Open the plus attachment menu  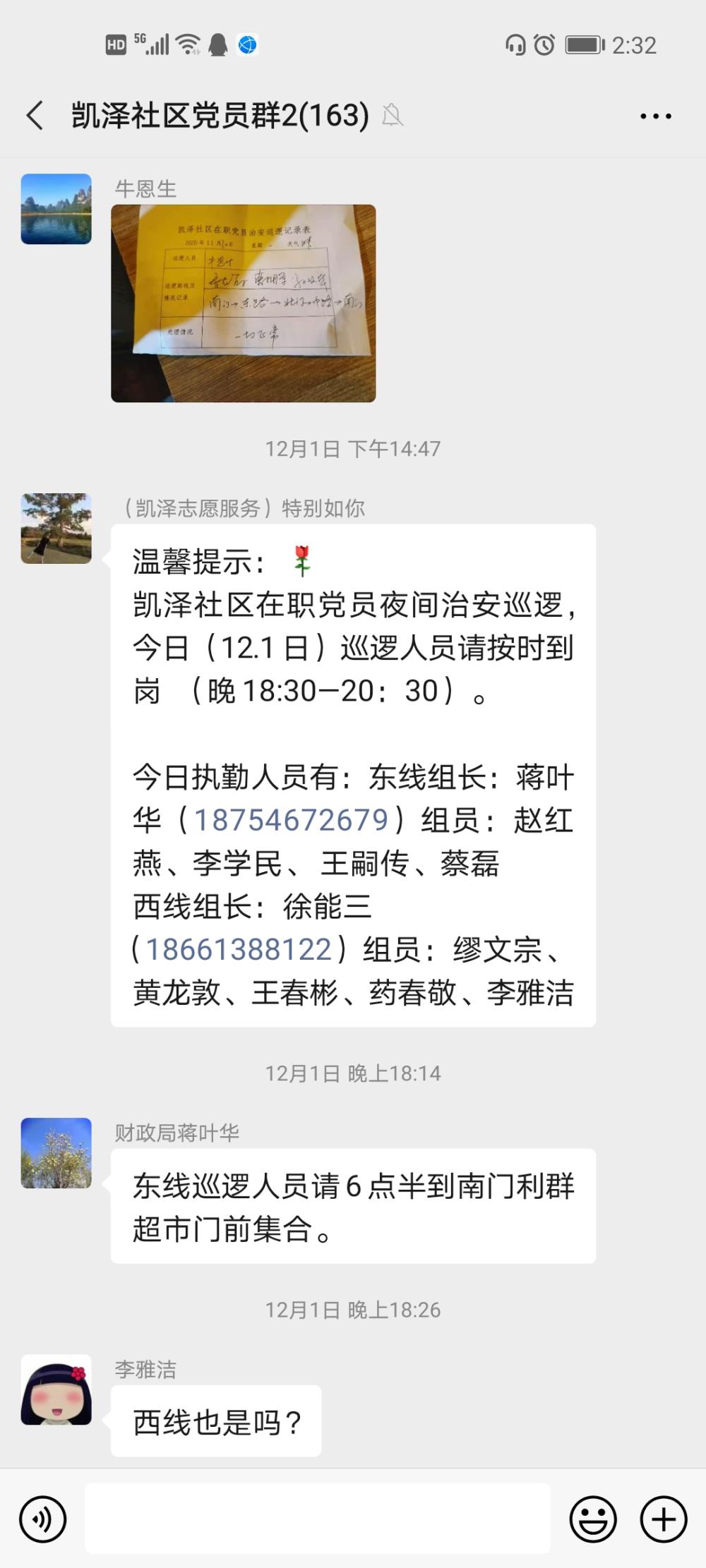tap(664, 1519)
